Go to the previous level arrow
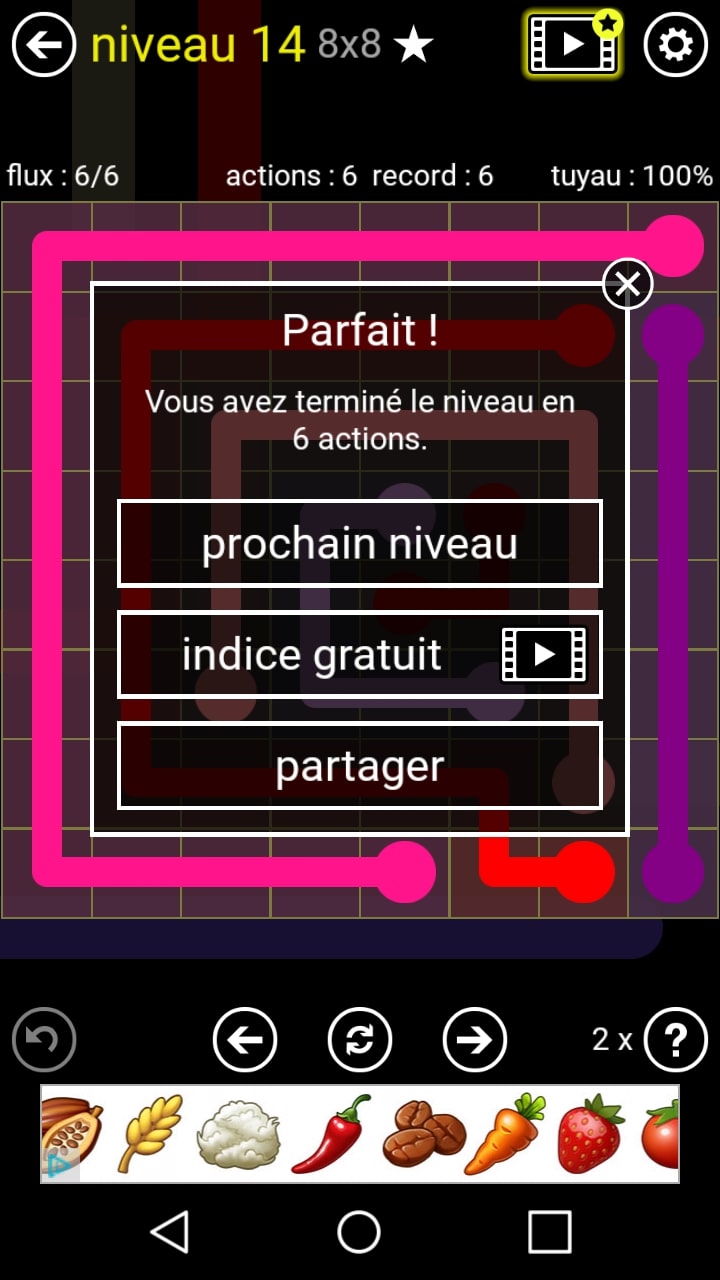Viewport: 720px width, 1280px height. click(245, 1040)
